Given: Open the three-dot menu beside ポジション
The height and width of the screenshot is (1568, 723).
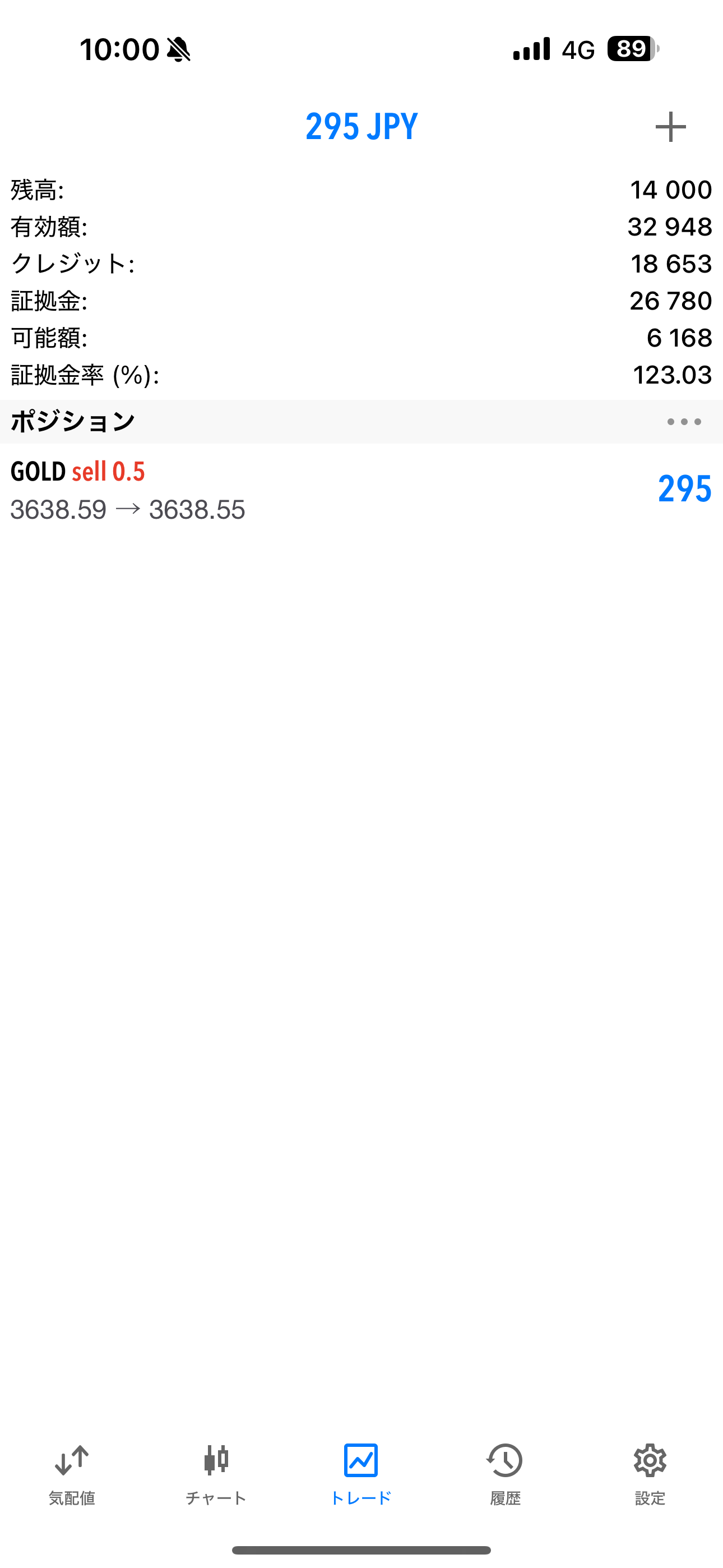Looking at the screenshot, I should click(x=684, y=421).
